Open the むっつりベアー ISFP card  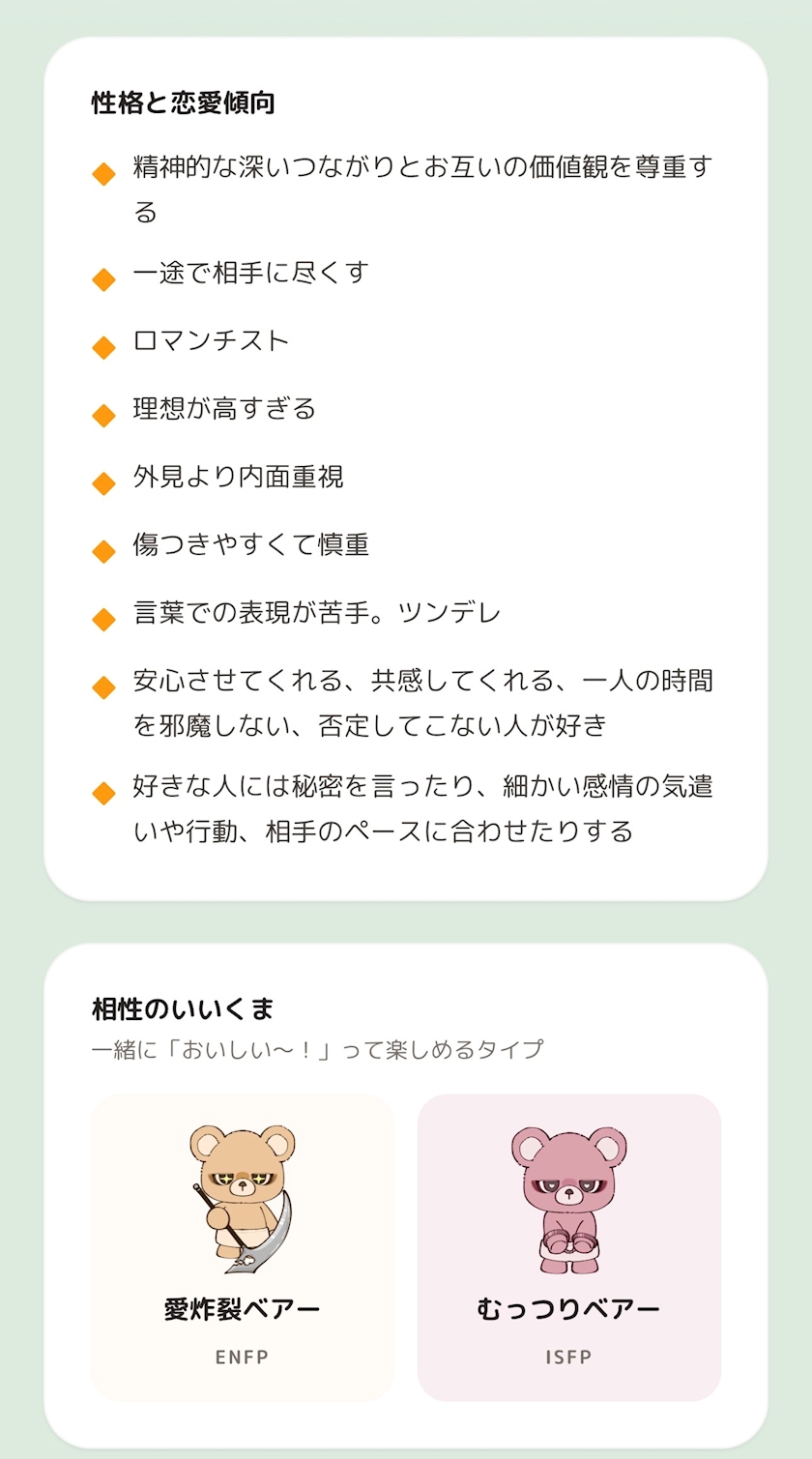point(569,1247)
